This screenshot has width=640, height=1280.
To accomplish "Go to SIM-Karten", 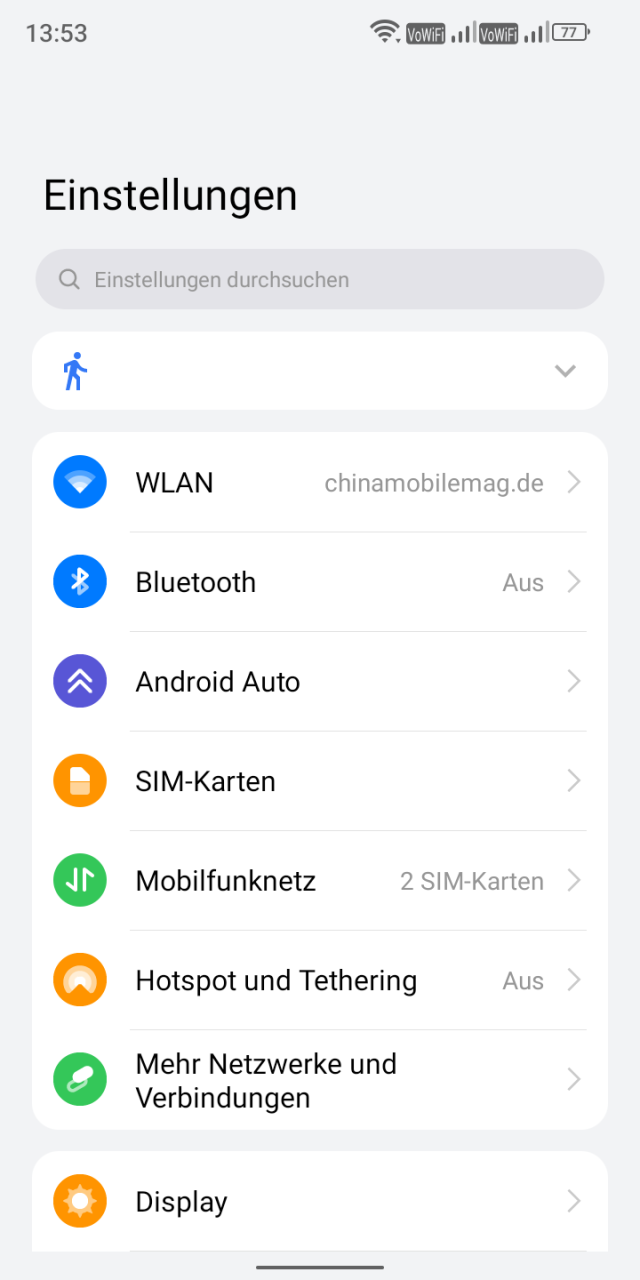I will click(320, 781).
